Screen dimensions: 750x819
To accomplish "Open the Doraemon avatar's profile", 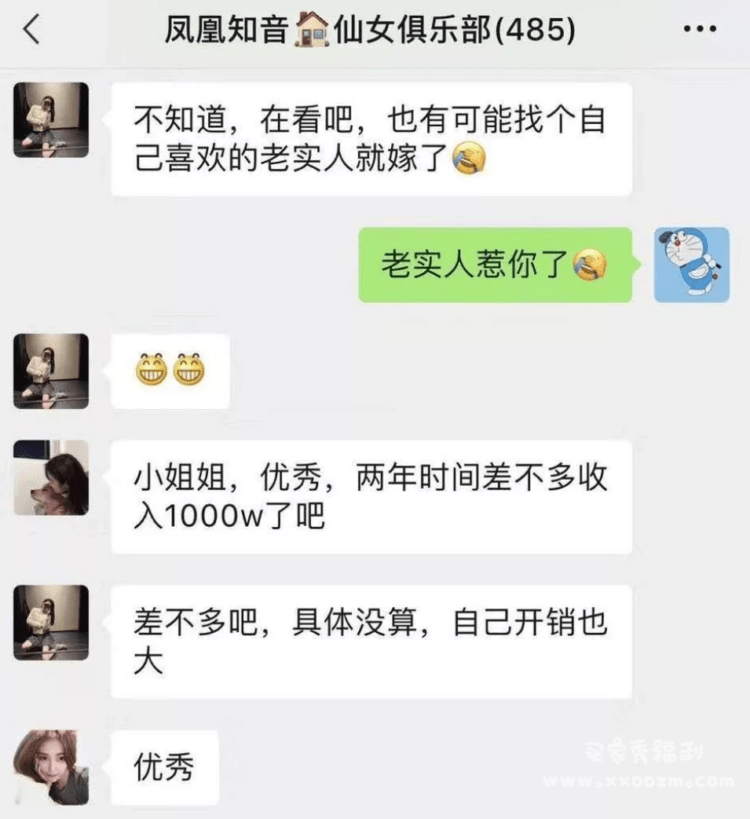I will click(x=691, y=265).
